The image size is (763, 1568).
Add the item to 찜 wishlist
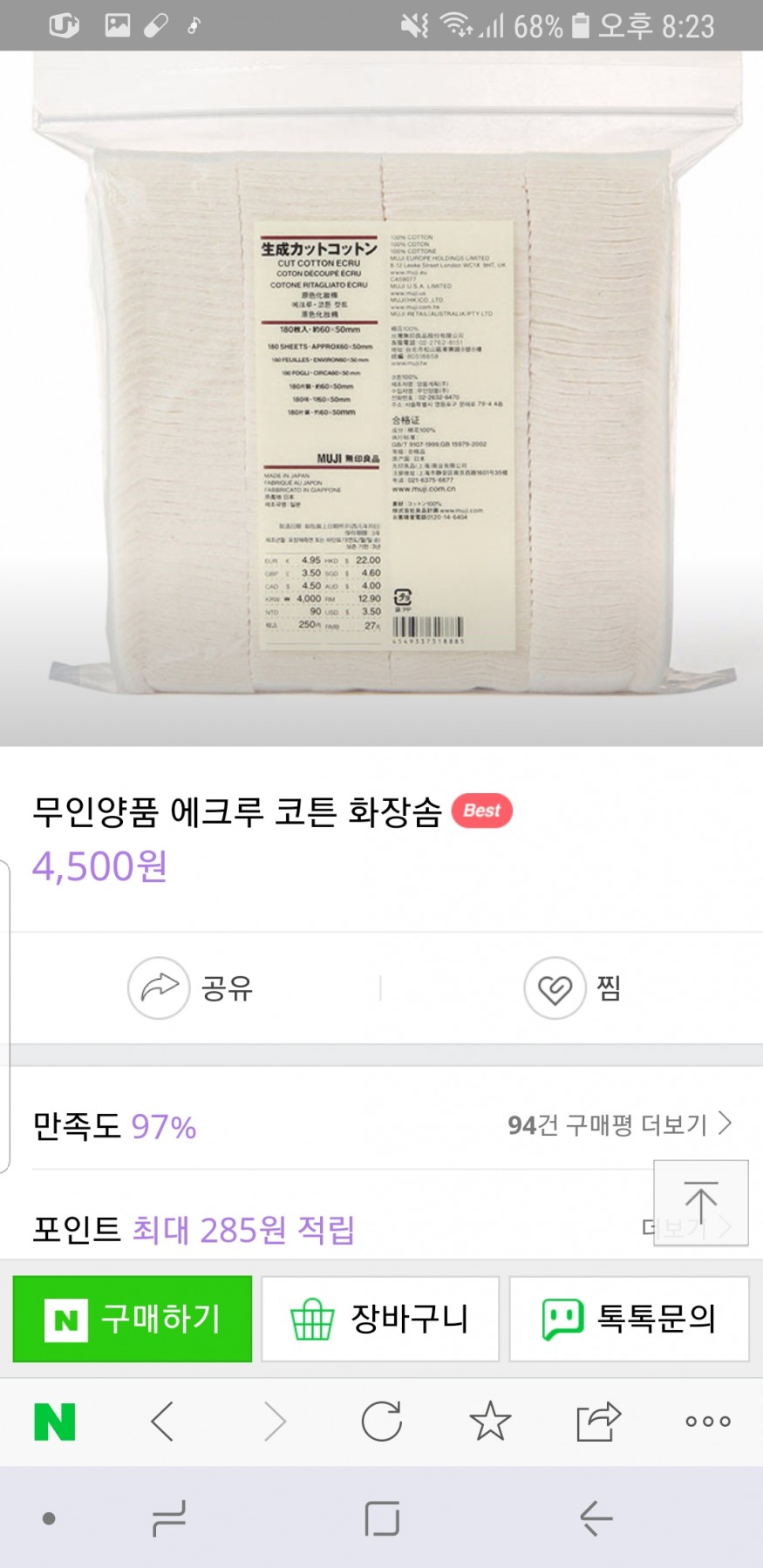573,988
